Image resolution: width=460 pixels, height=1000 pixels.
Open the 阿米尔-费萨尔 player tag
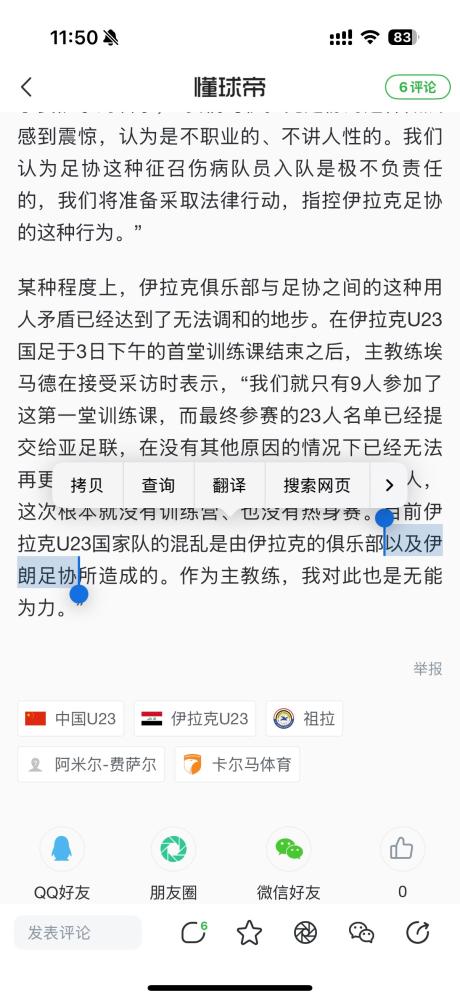pyautogui.click(x=91, y=764)
